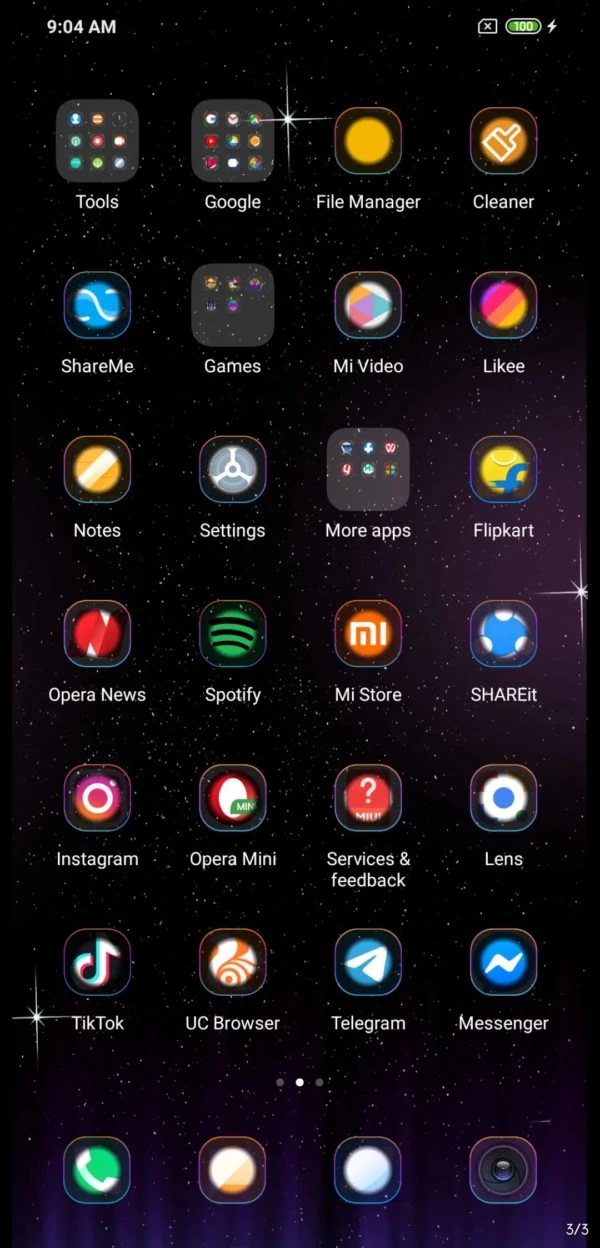Launch the Camera from the dock
The height and width of the screenshot is (1248, 600).
(503, 1170)
